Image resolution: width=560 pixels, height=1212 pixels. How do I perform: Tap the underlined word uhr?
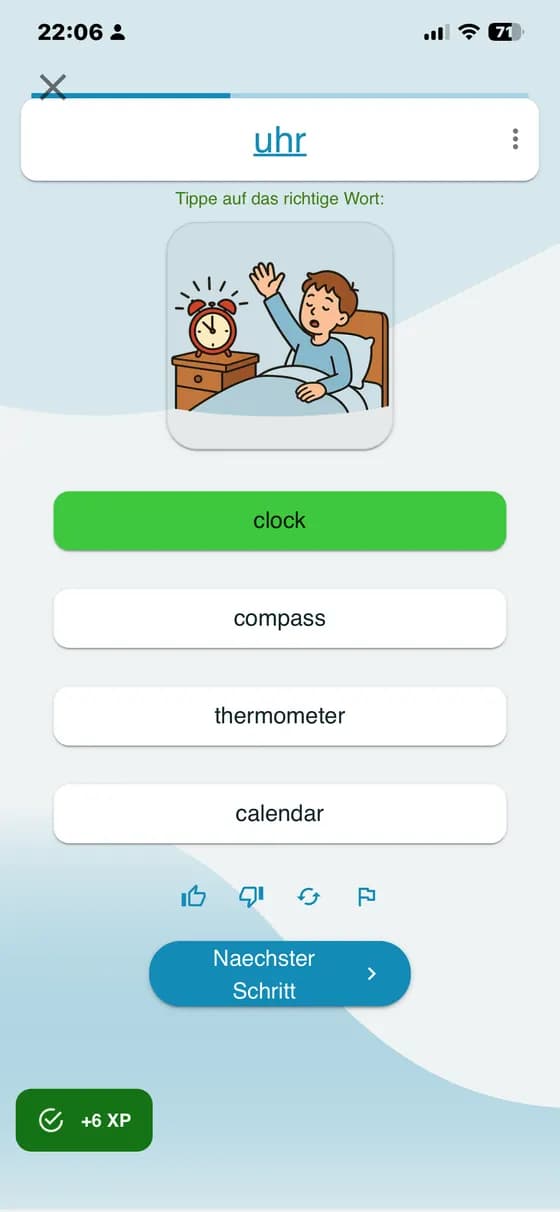(280, 141)
